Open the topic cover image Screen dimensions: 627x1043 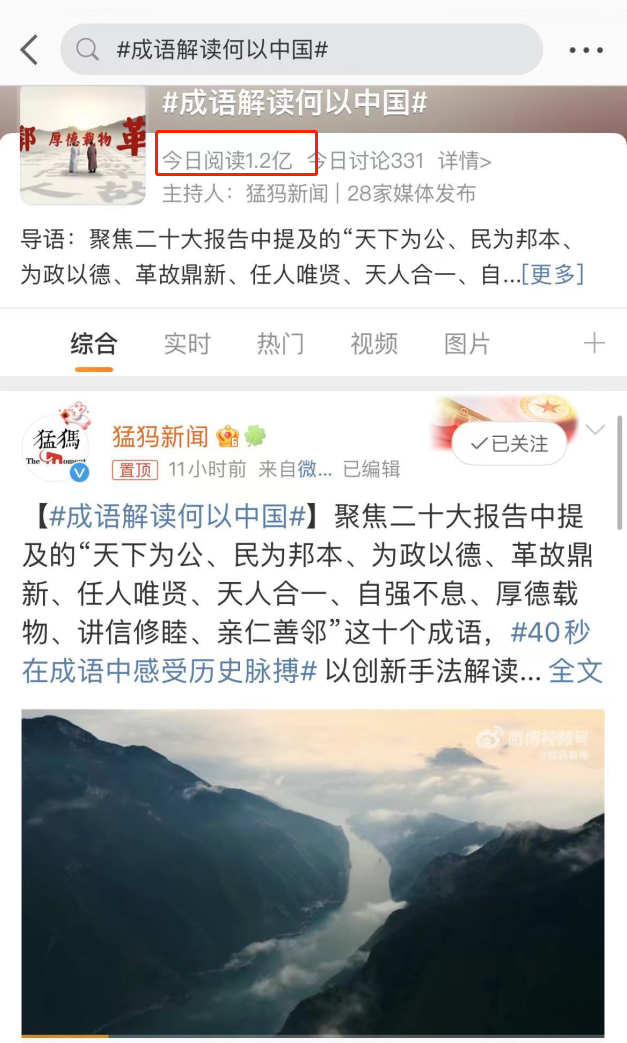83,146
